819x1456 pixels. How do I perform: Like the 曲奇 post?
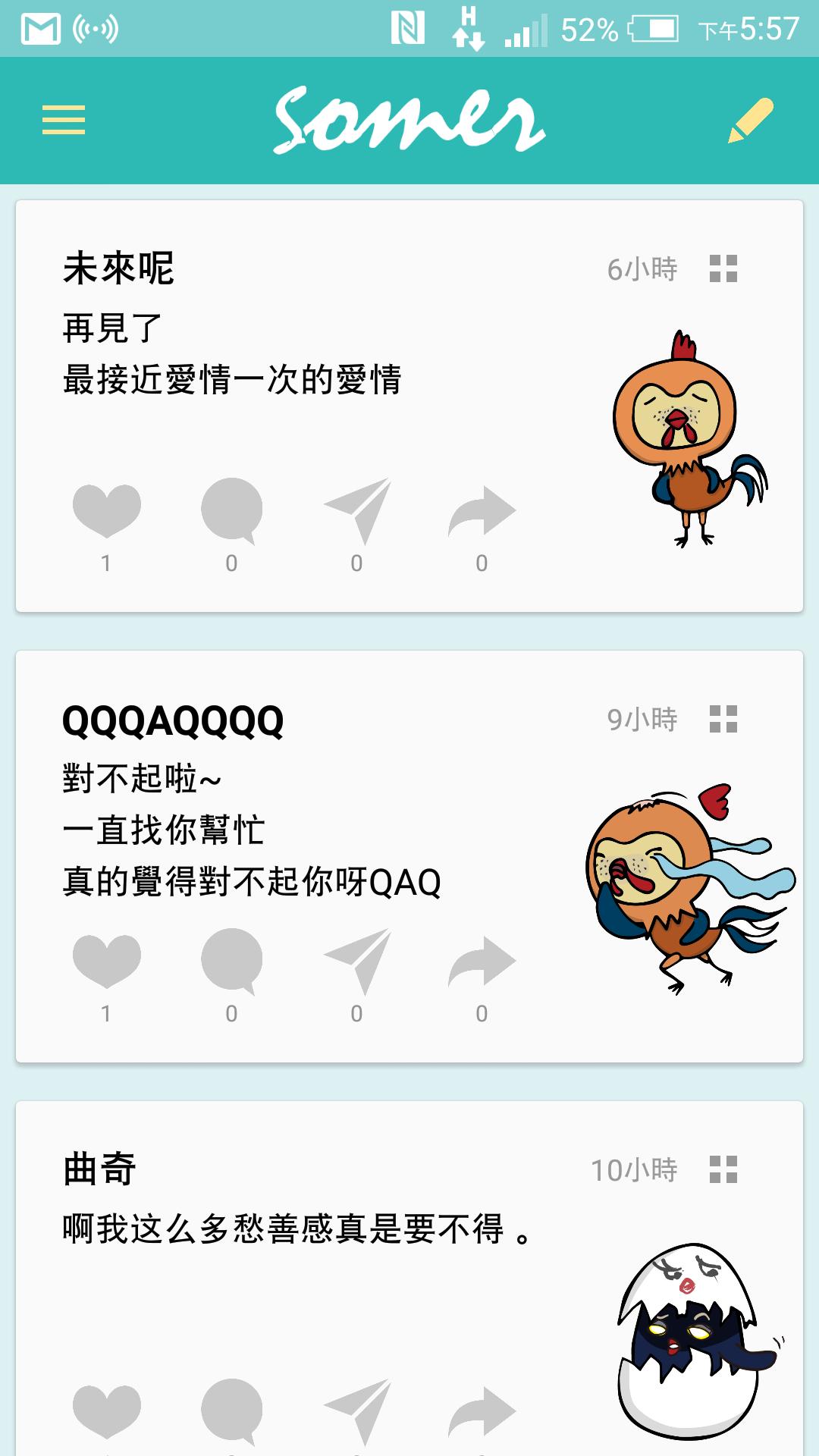point(107,1411)
